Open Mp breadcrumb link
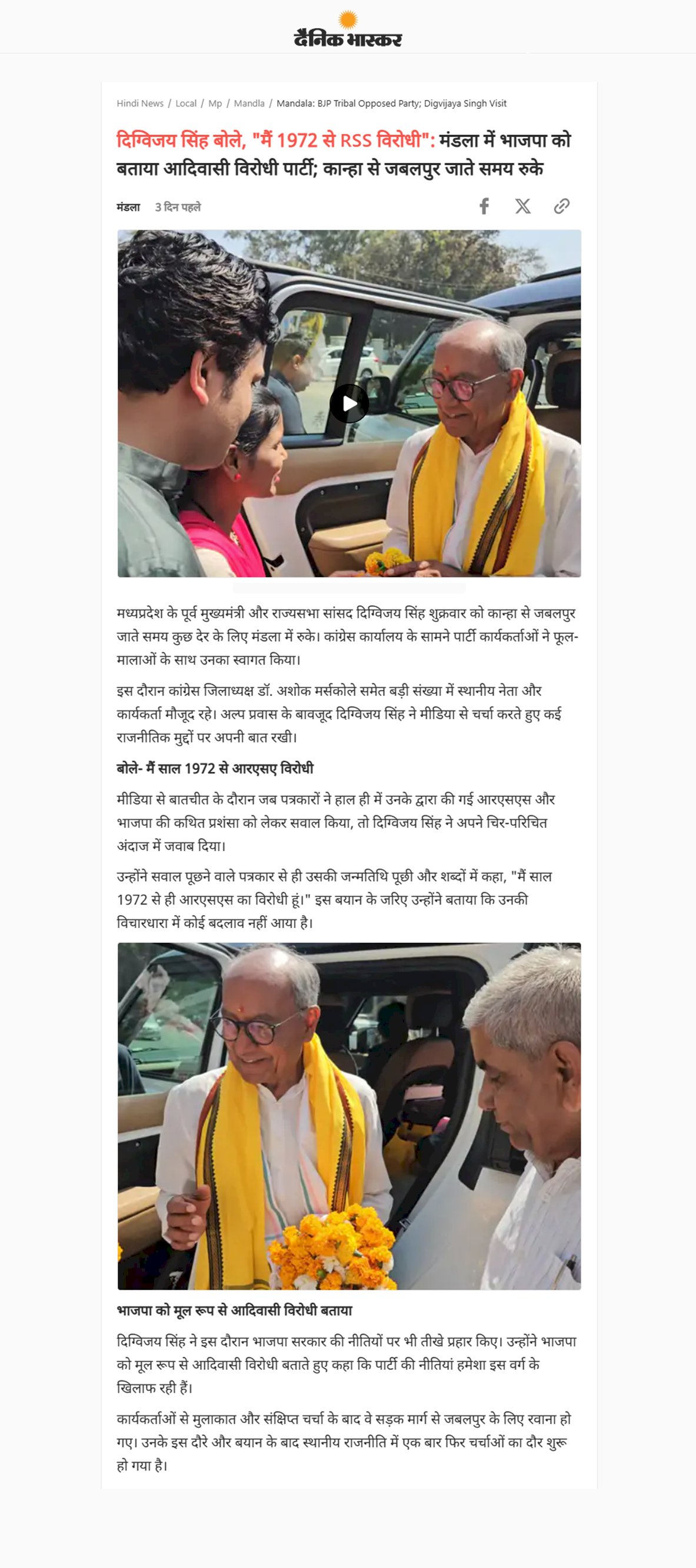The height and width of the screenshot is (1568, 696). pos(215,104)
